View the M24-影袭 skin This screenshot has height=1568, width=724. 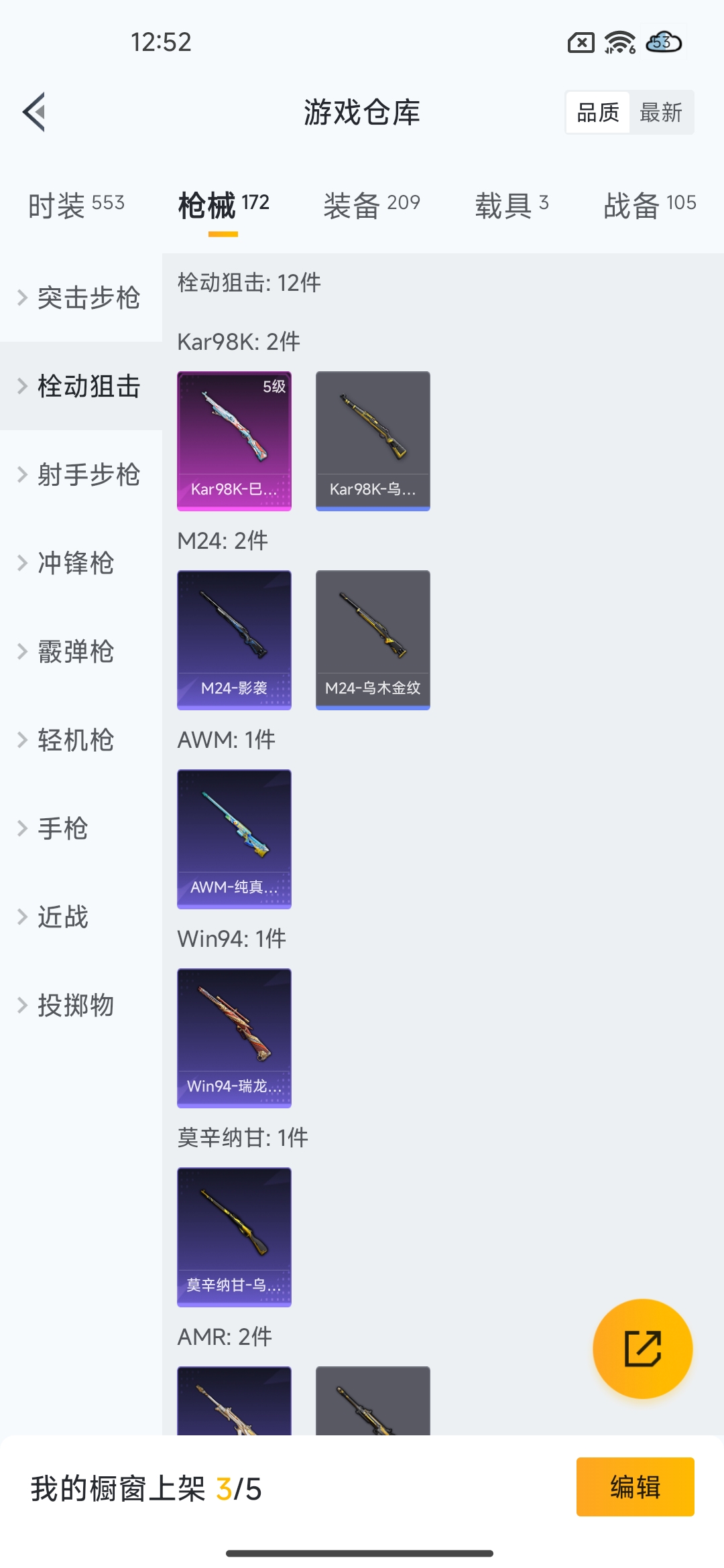pos(234,640)
